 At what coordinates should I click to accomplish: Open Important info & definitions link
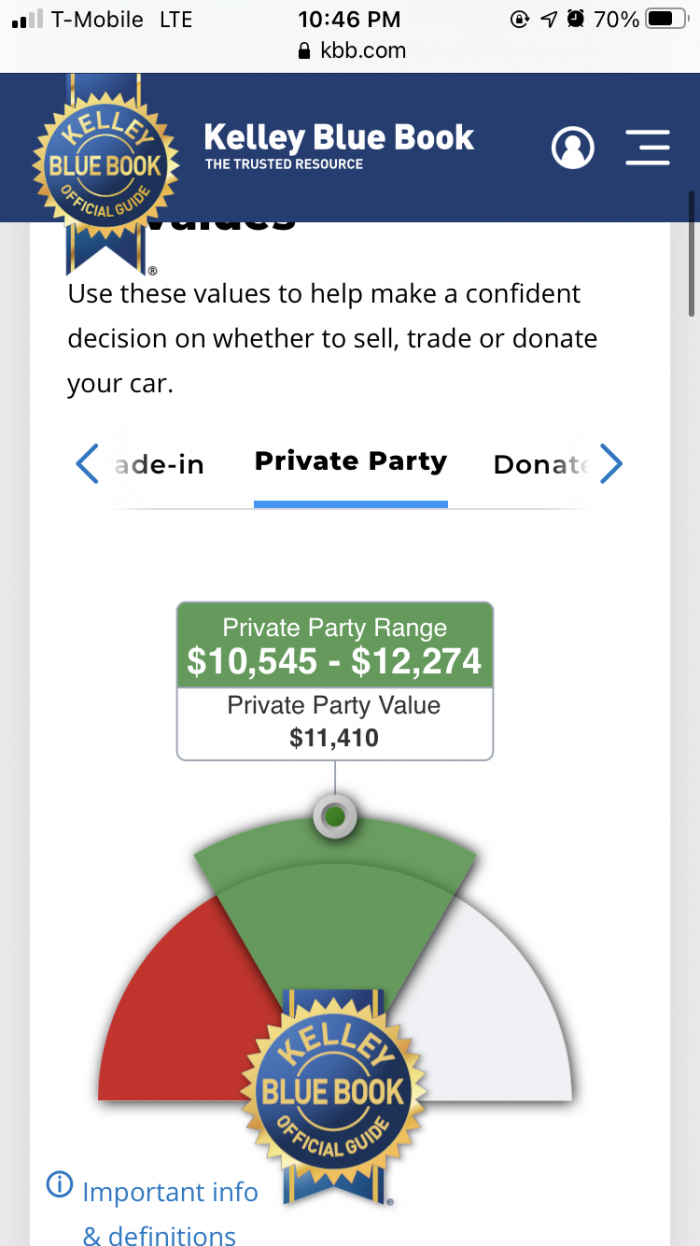[x=155, y=1212]
